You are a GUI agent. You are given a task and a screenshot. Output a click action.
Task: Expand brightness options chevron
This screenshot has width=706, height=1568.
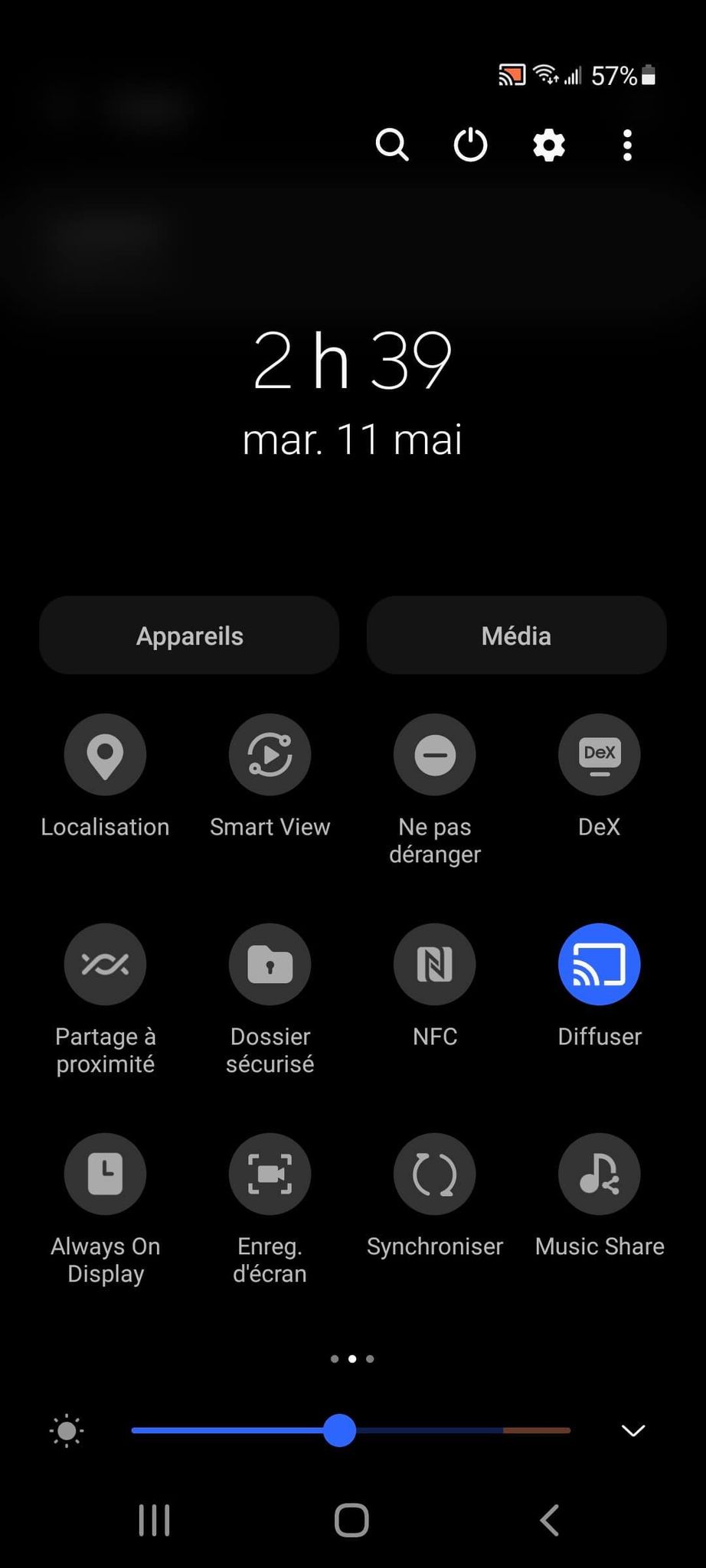[x=633, y=1430]
